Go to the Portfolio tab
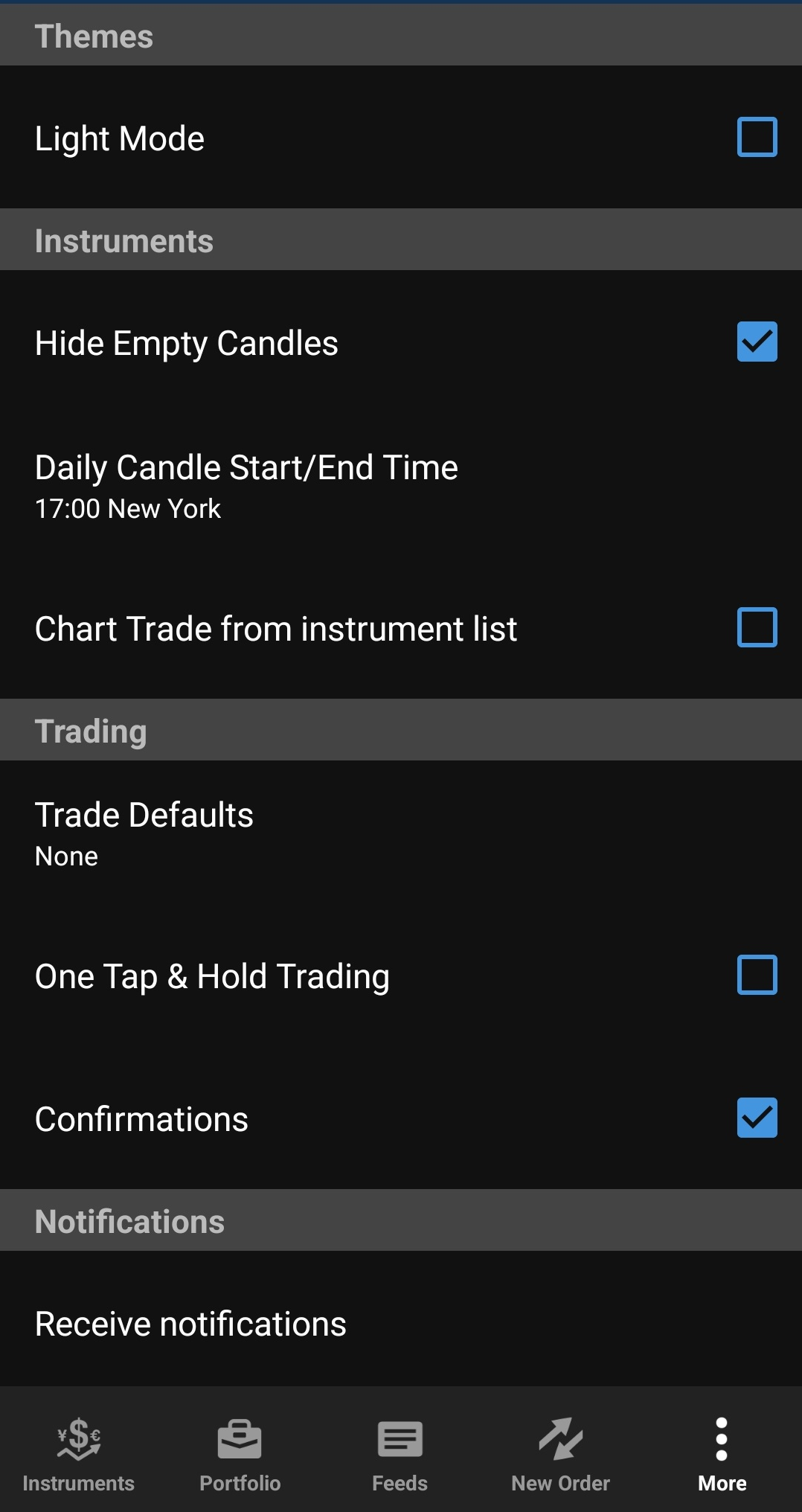The height and width of the screenshot is (1512, 802). [x=240, y=1452]
